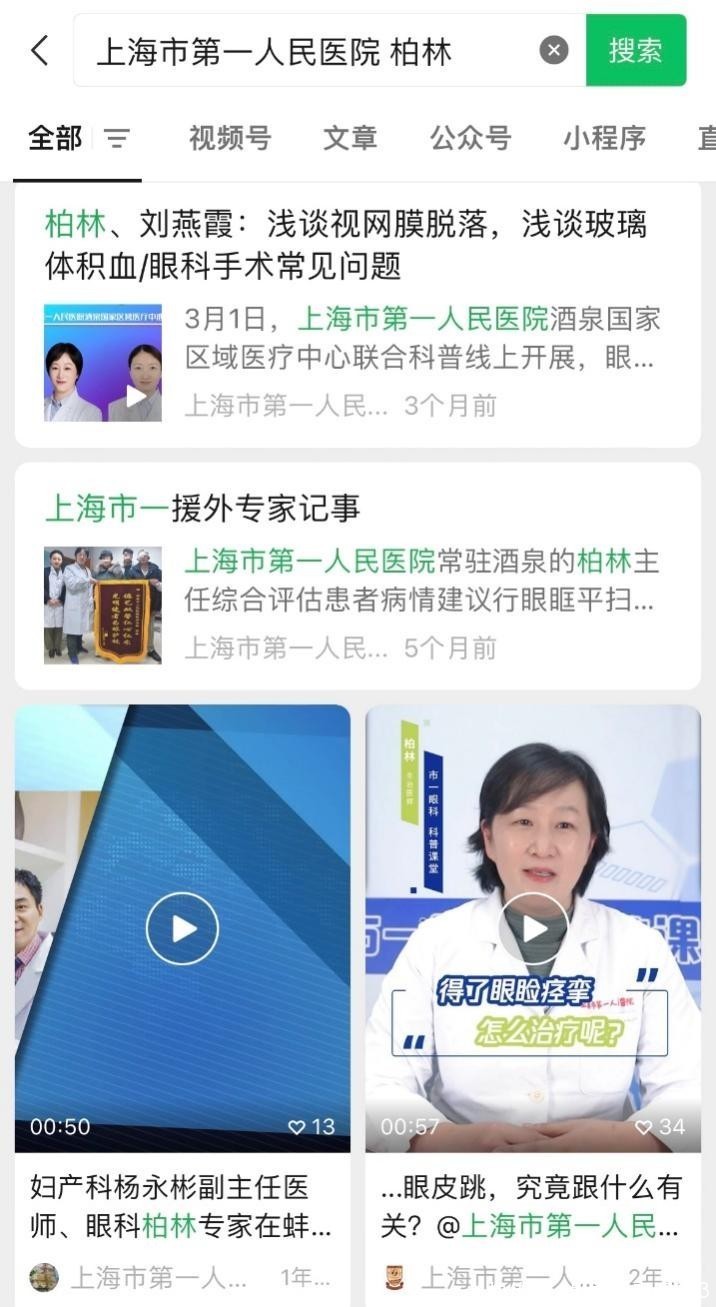
Task: Switch to the 视频号 tab
Action: [x=230, y=138]
